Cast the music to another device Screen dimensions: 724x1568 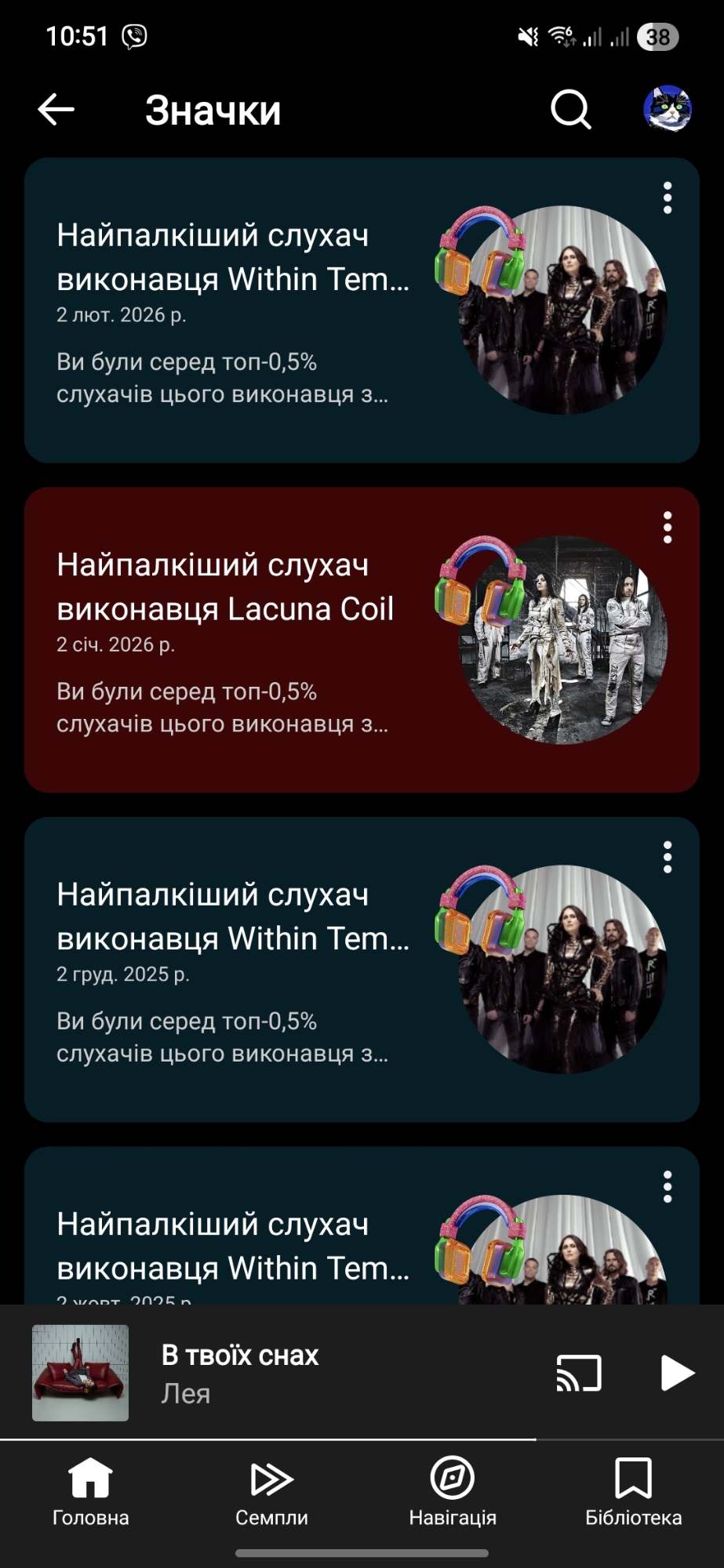[x=579, y=1373]
